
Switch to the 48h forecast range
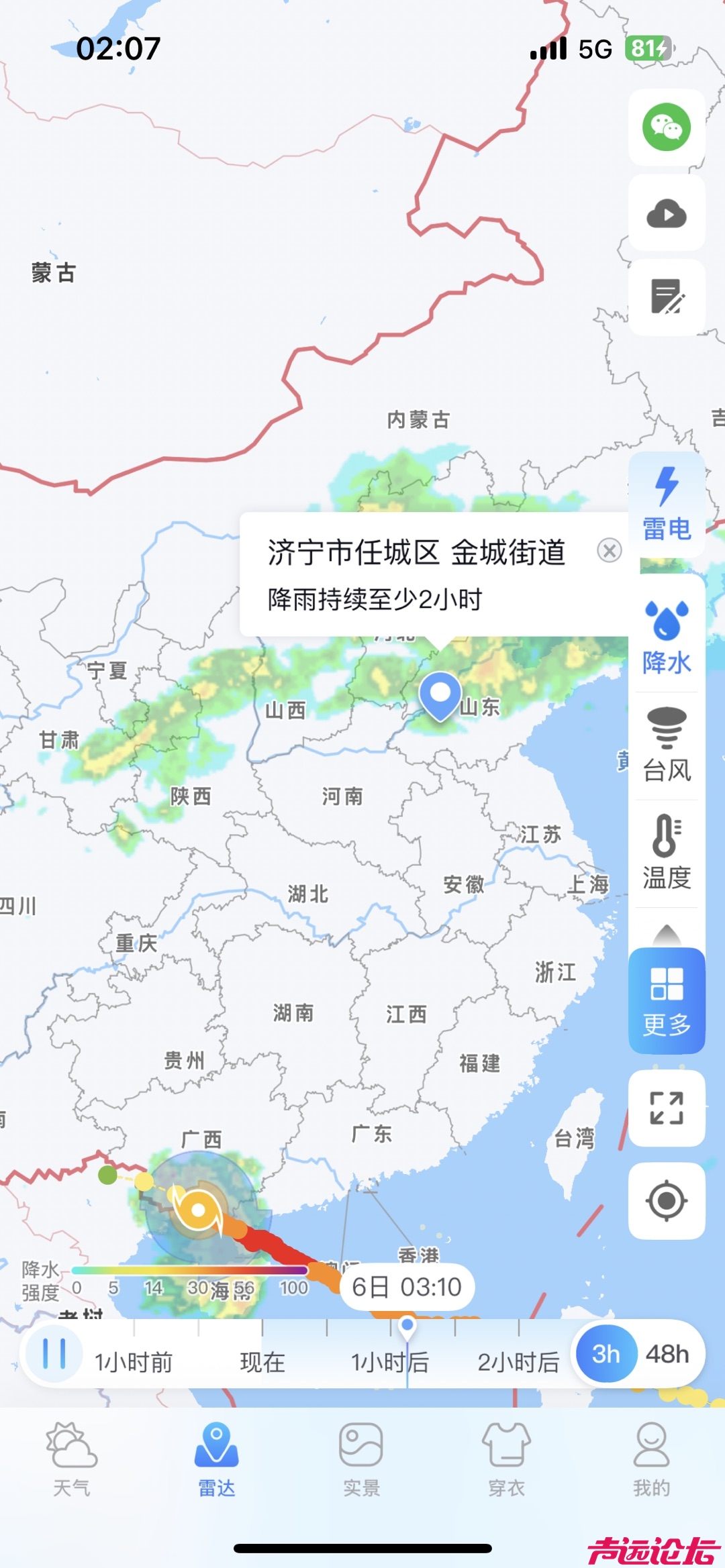[667, 1354]
